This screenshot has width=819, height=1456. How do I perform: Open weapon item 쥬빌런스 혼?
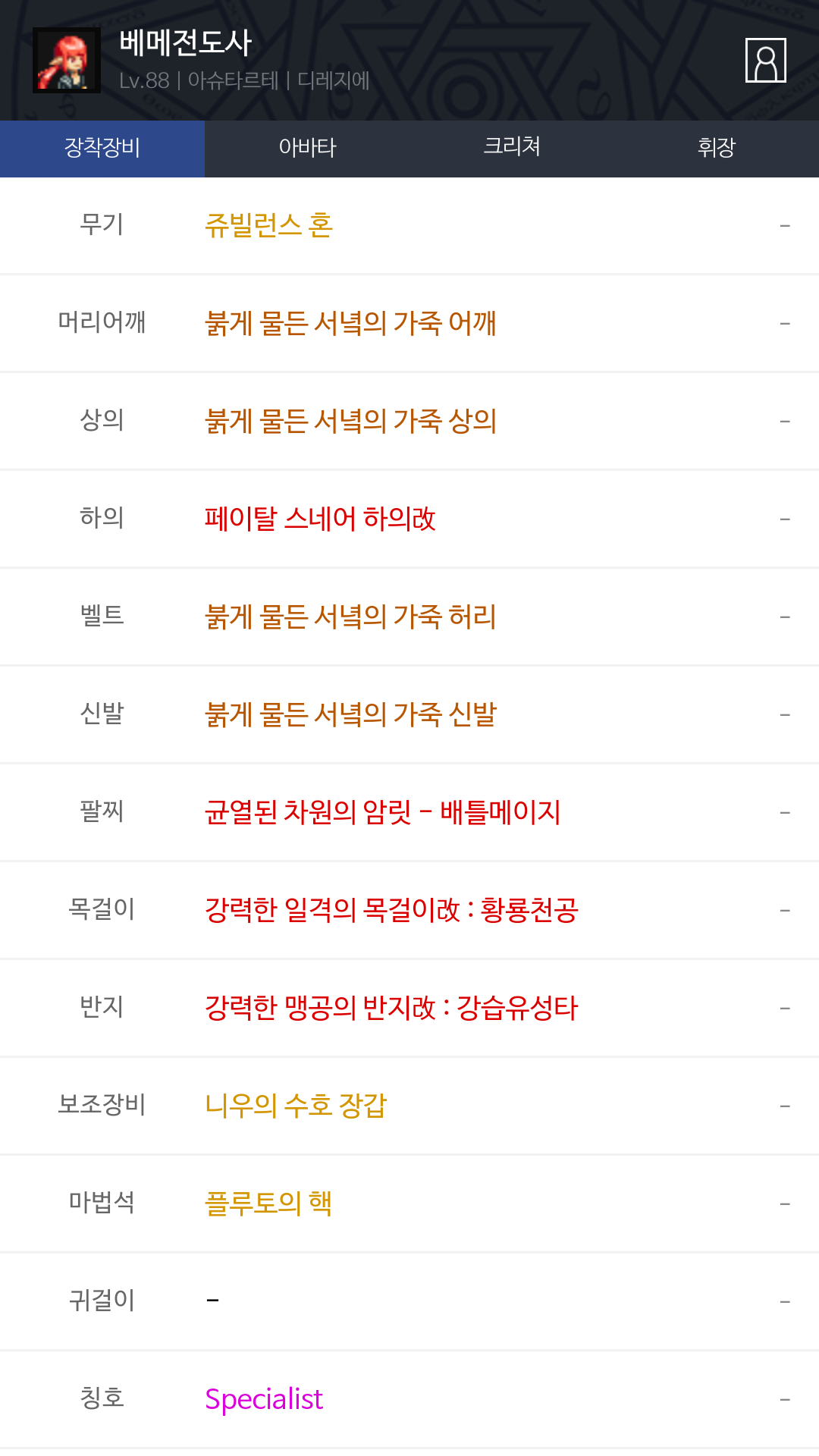[x=268, y=225]
